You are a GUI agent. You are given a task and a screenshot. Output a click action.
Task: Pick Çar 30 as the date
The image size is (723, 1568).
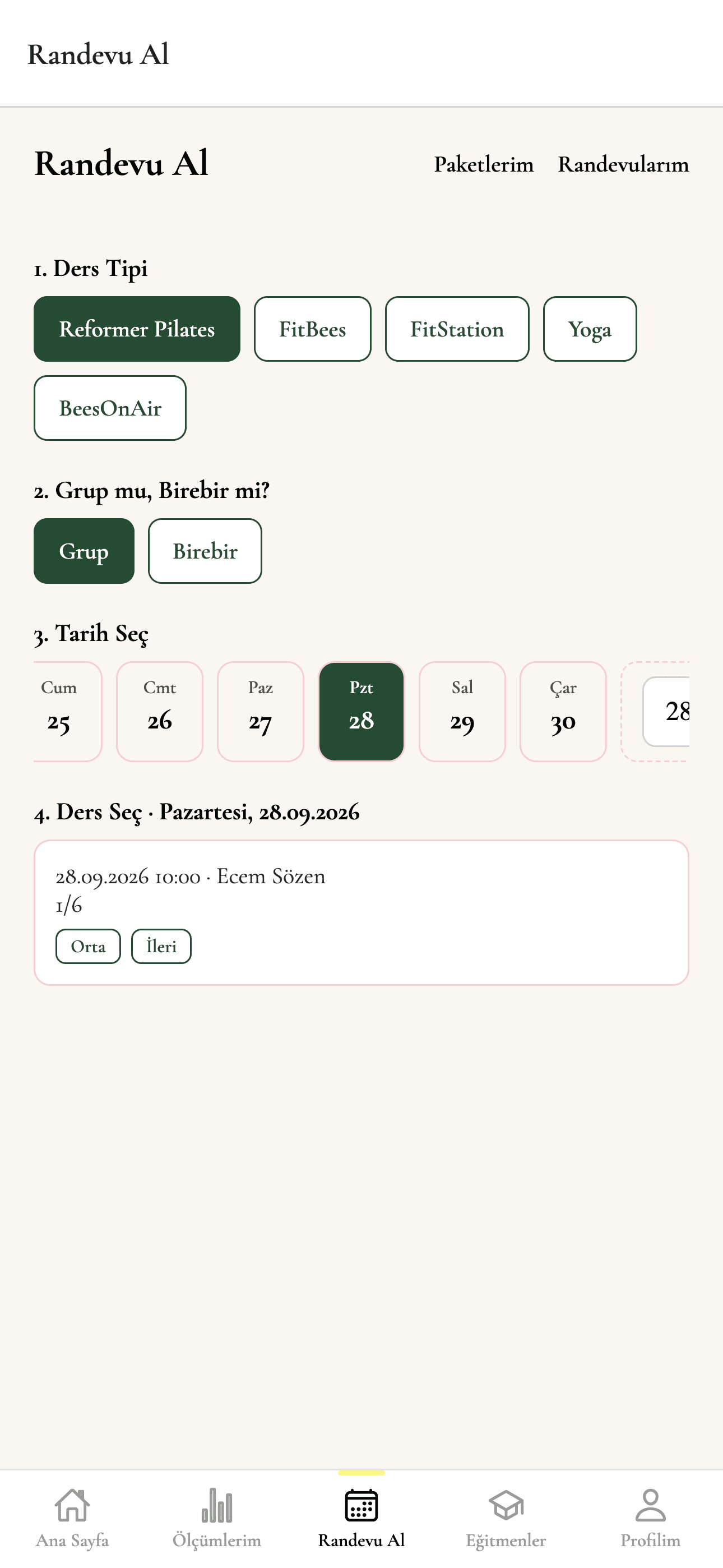click(x=564, y=711)
